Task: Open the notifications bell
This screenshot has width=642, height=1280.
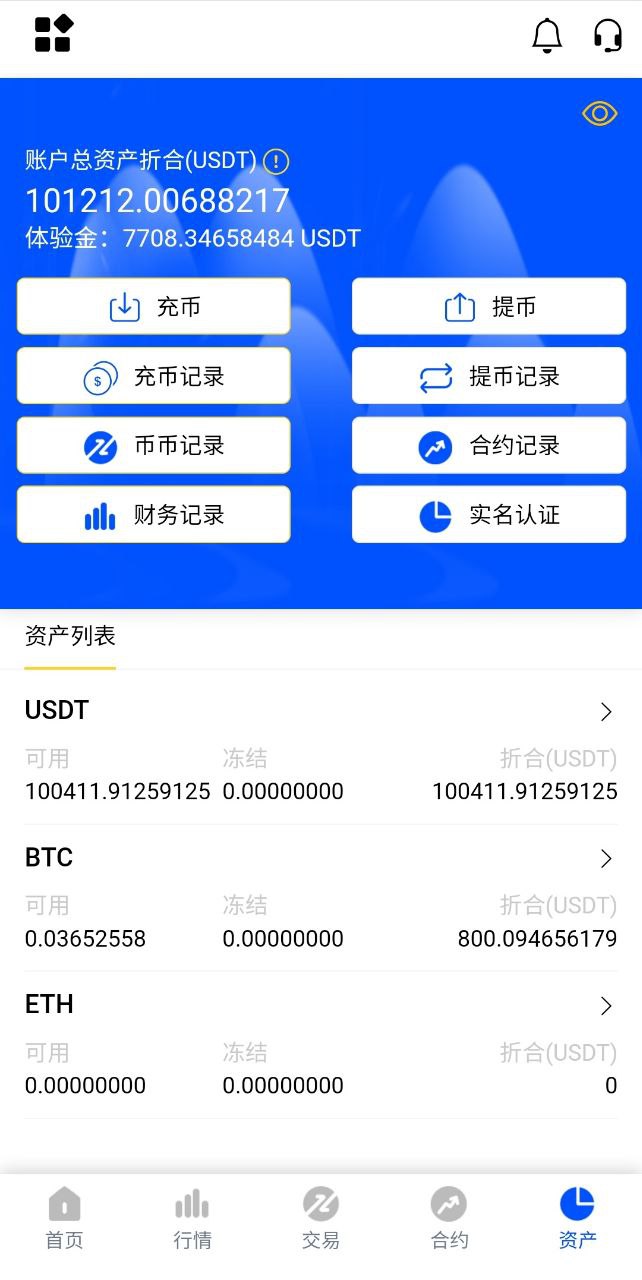Action: tap(547, 36)
